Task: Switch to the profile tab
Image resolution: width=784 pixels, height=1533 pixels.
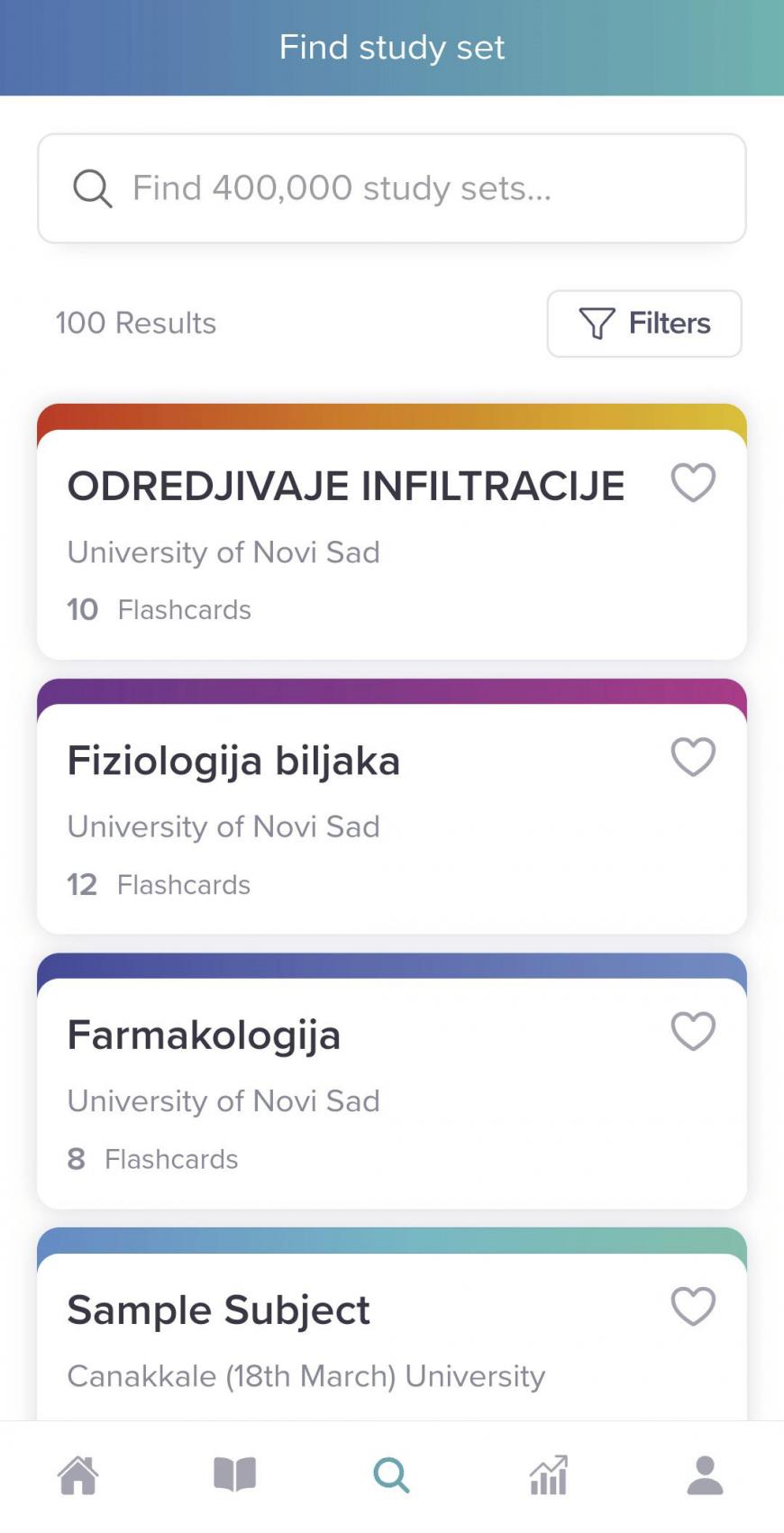Action: [705, 1475]
